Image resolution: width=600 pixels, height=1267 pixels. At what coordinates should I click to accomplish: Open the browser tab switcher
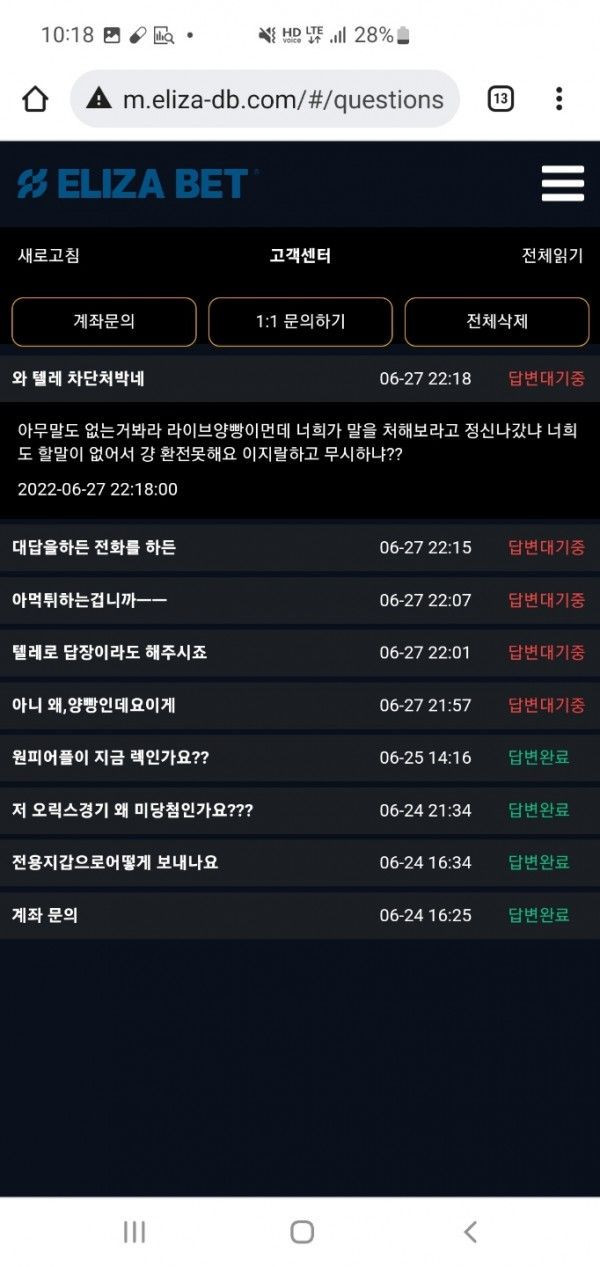(x=500, y=99)
